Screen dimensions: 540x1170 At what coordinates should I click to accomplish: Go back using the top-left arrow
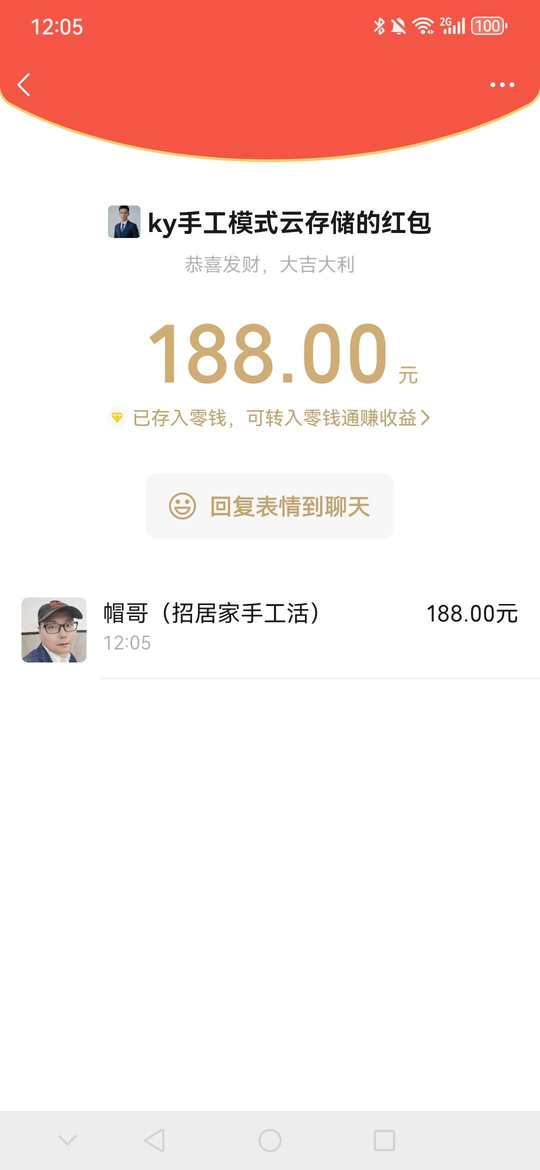pyautogui.click(x=24, y=84)
